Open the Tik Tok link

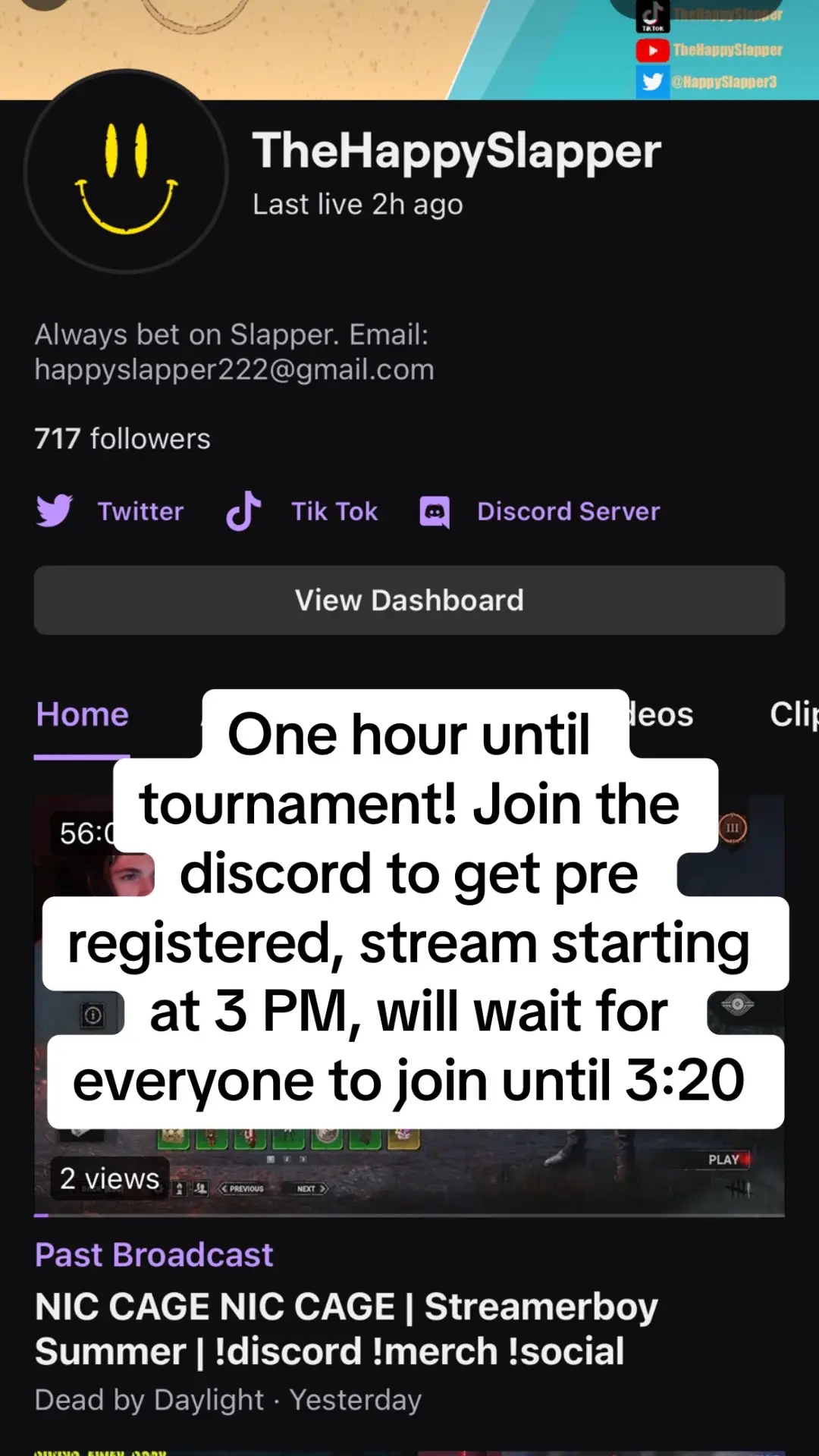pos(302,512)
